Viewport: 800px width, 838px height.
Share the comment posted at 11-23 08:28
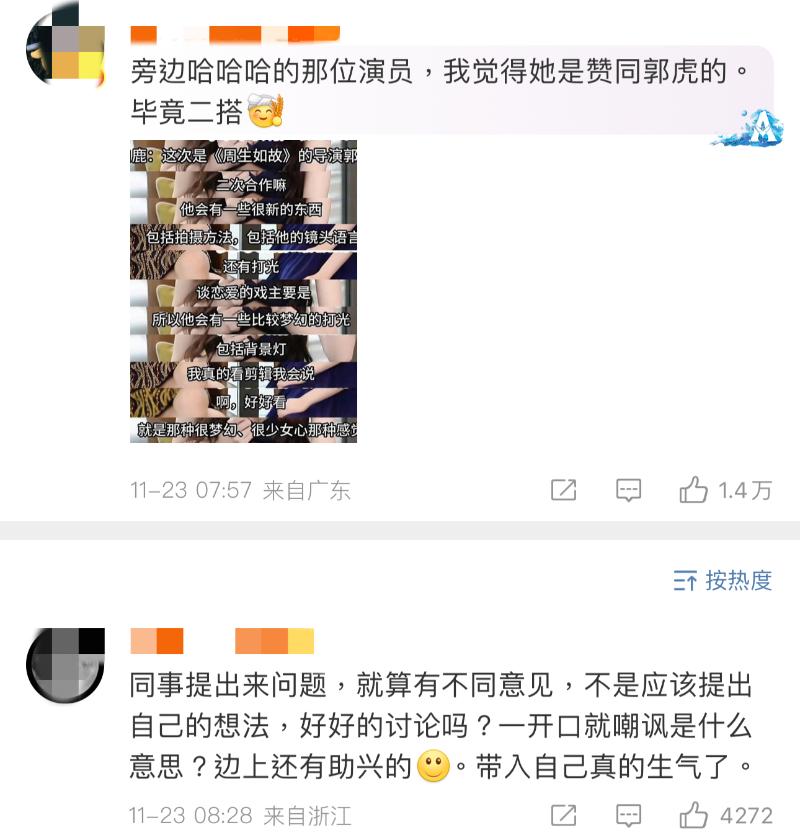coord(564,815)
